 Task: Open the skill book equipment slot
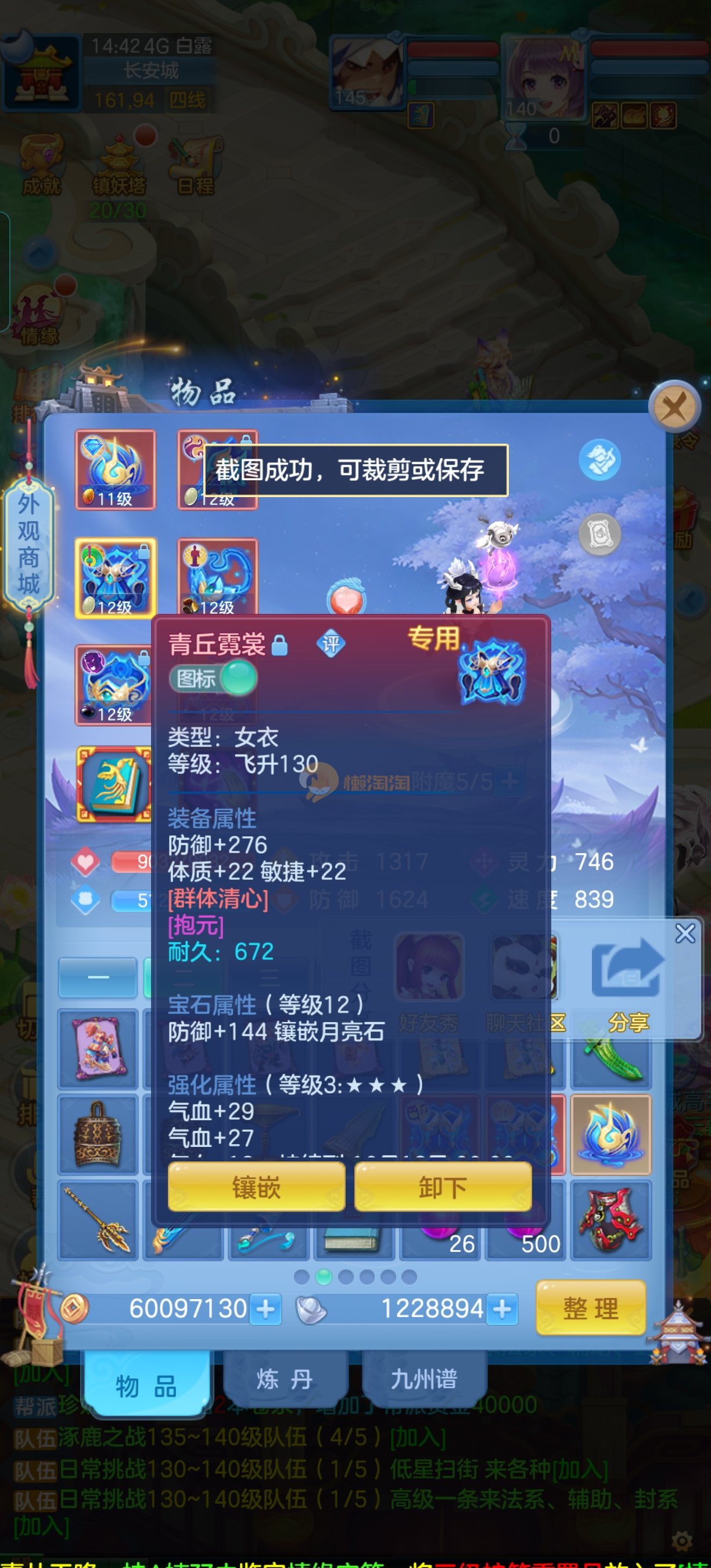(x=114, y=784)
